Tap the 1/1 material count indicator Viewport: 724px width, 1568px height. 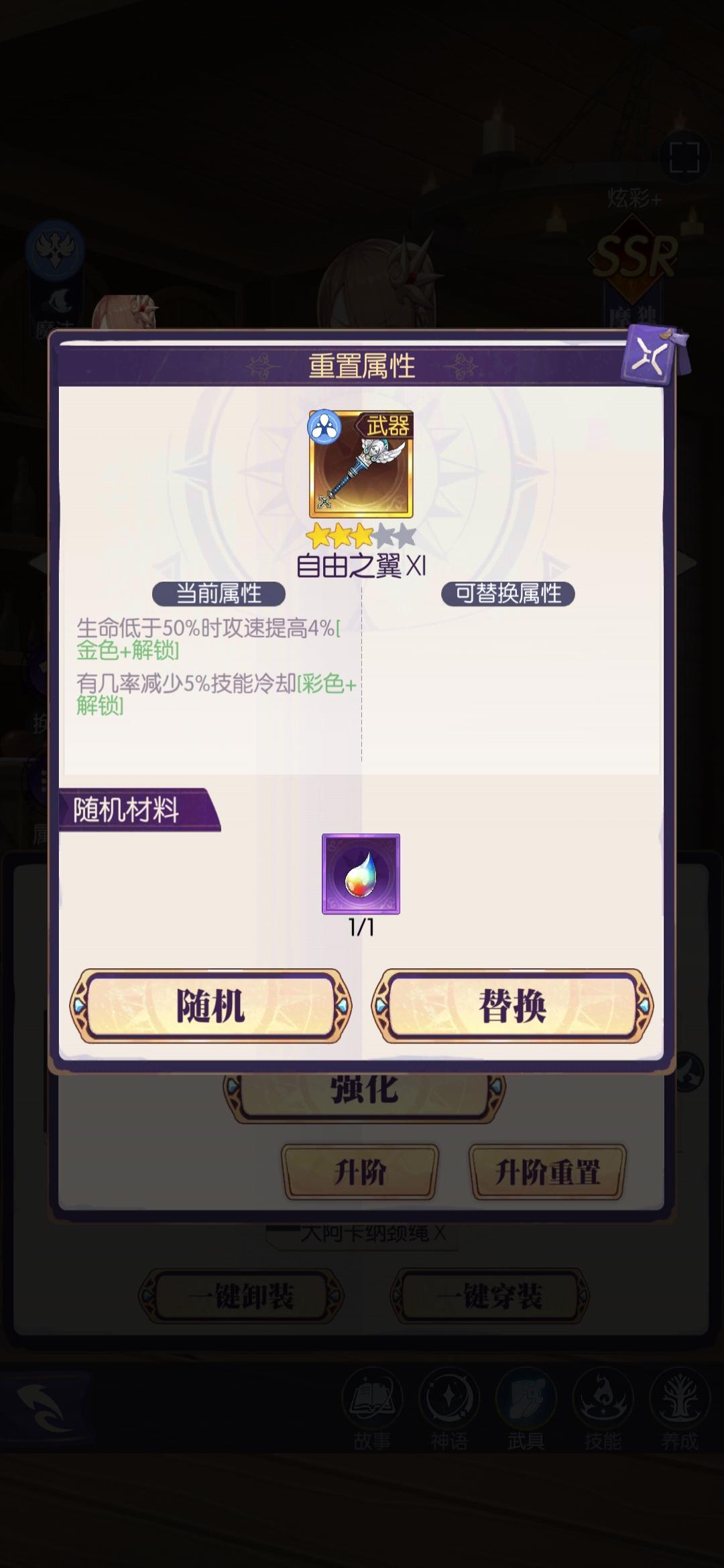(362, 928)
